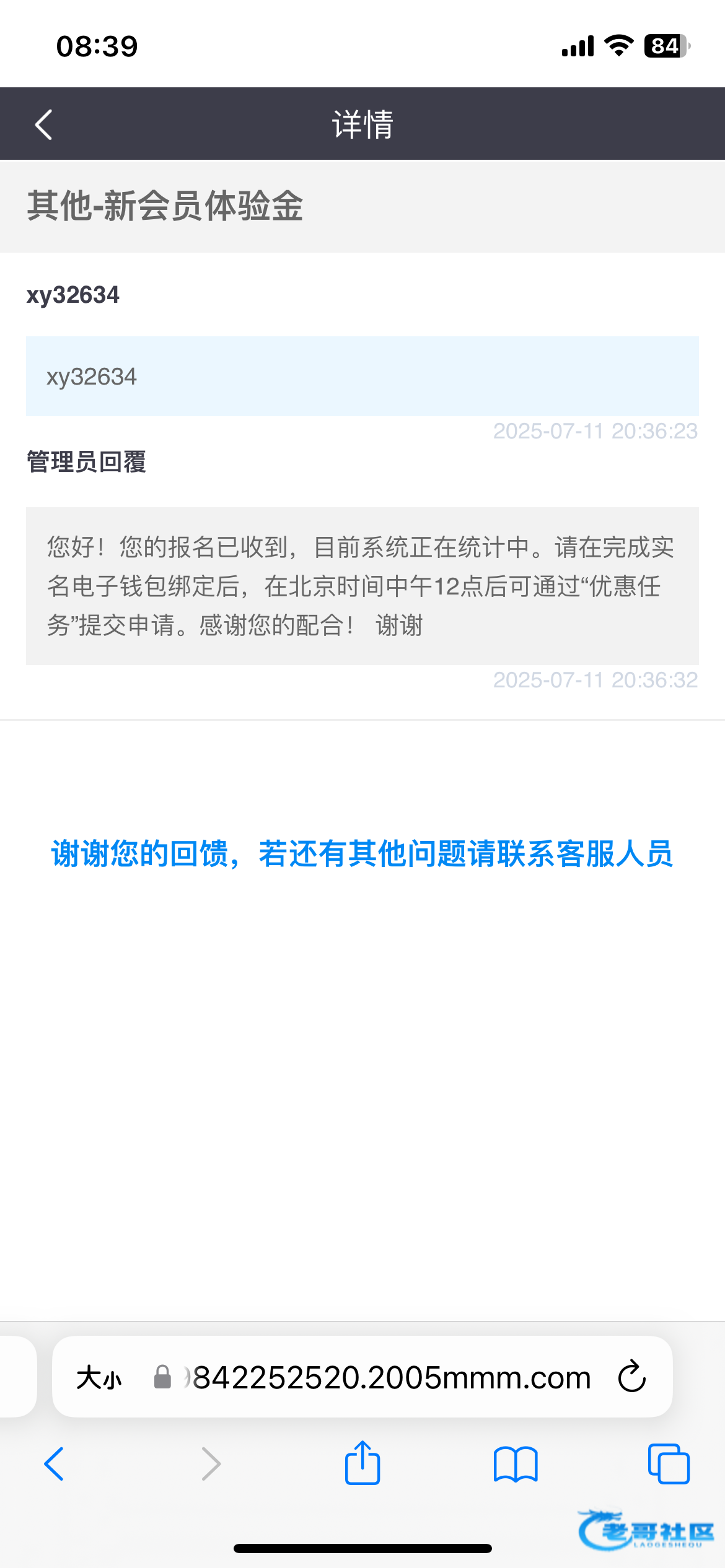
Task: Tap the URL address field
Action: coord(390,1378)
